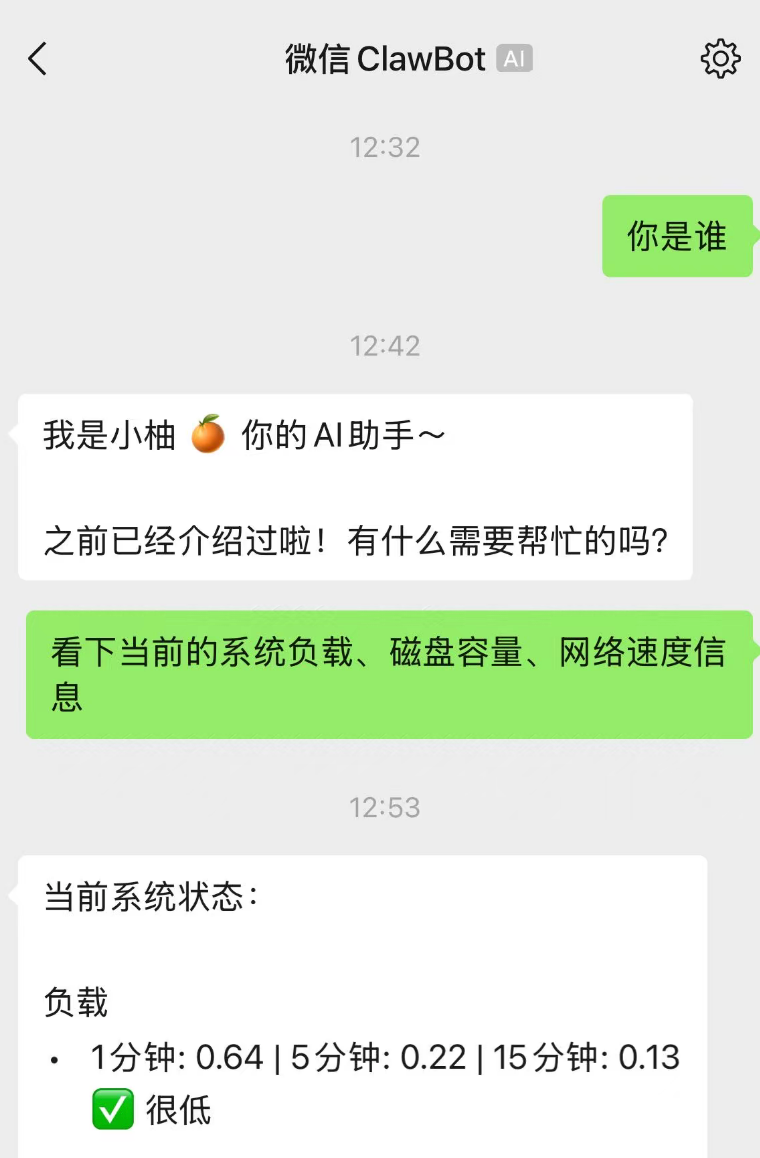Click the 12:42 timestamp in the chat
Screen dimensions: 760x1158
click(x=386, y=346)
